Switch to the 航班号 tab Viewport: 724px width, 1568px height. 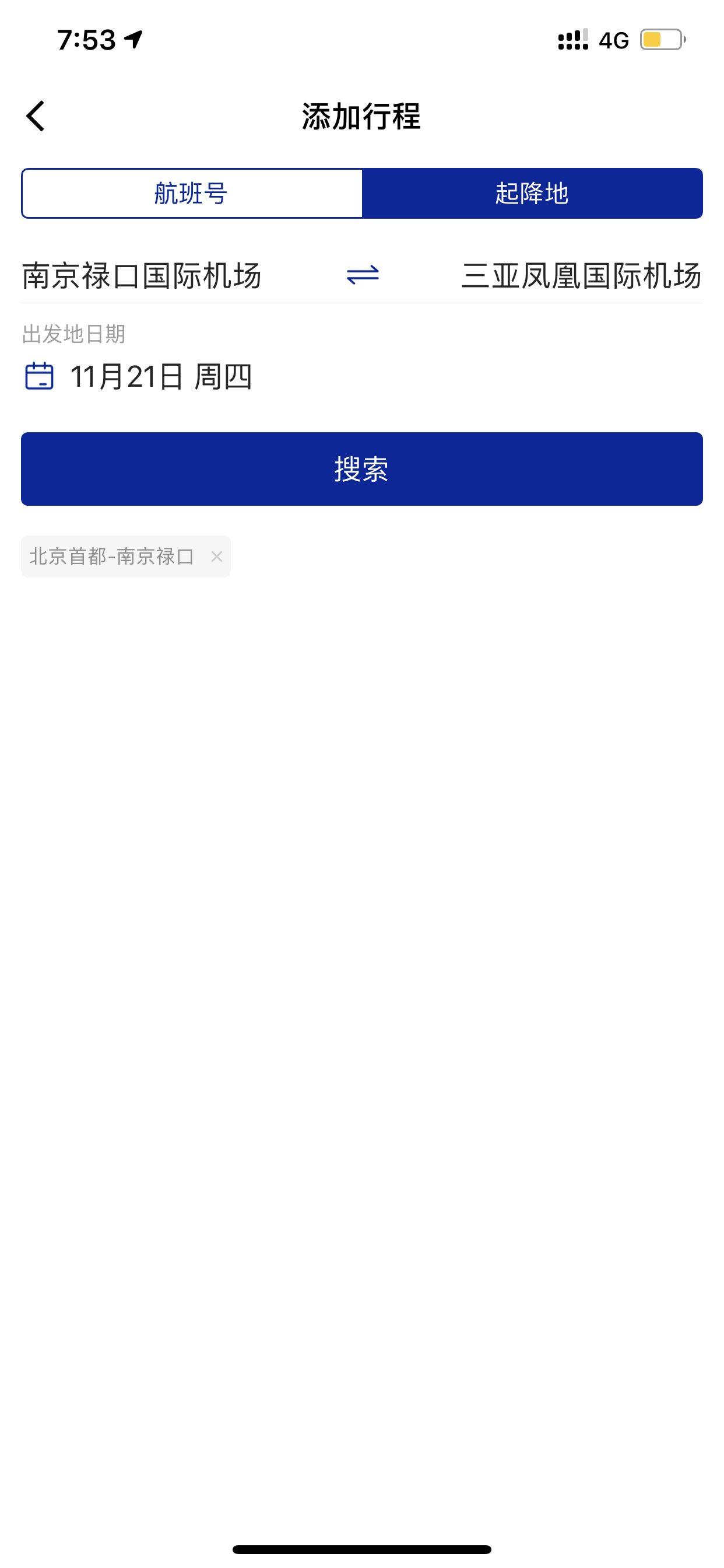[x=192, y=194]
